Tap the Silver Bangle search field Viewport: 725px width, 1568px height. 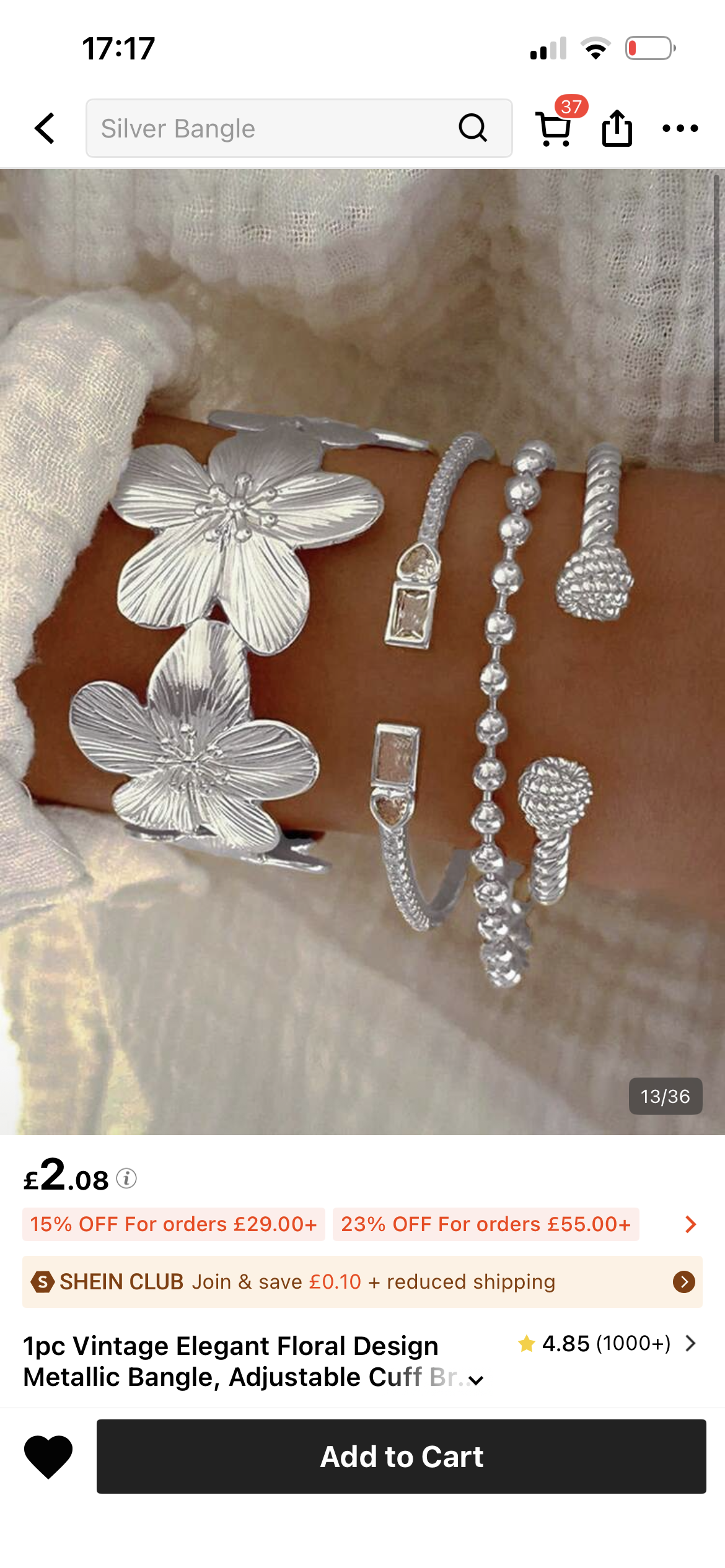[x=273, y=129]
